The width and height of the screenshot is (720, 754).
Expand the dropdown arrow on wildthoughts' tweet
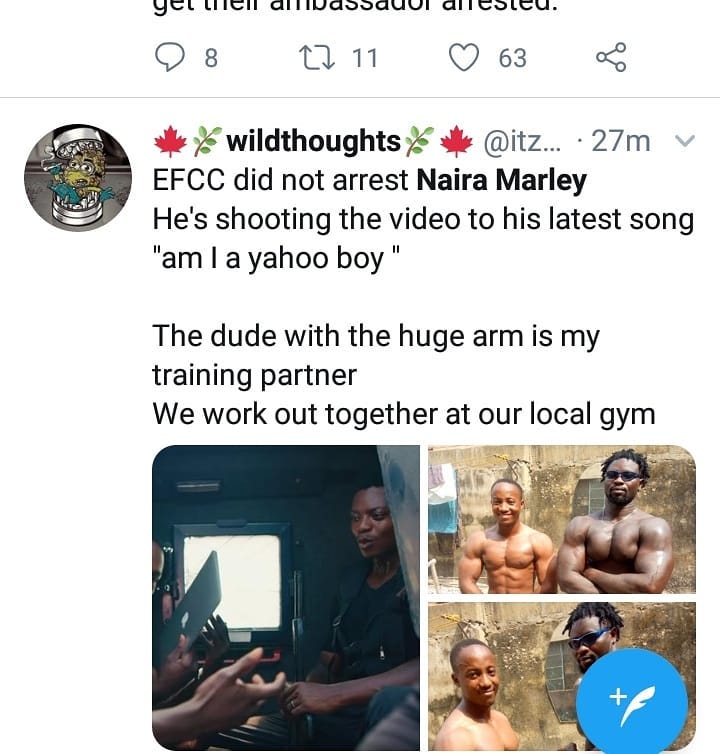(x=685, y=142)
